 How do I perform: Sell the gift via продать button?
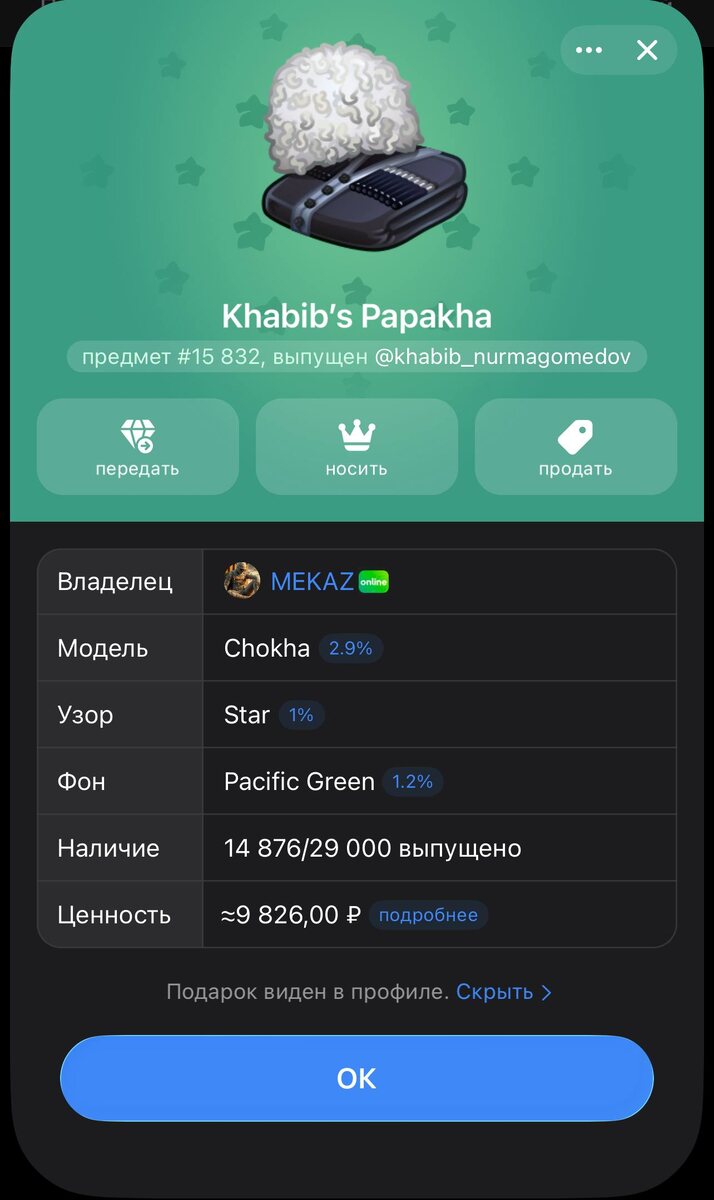575,447
